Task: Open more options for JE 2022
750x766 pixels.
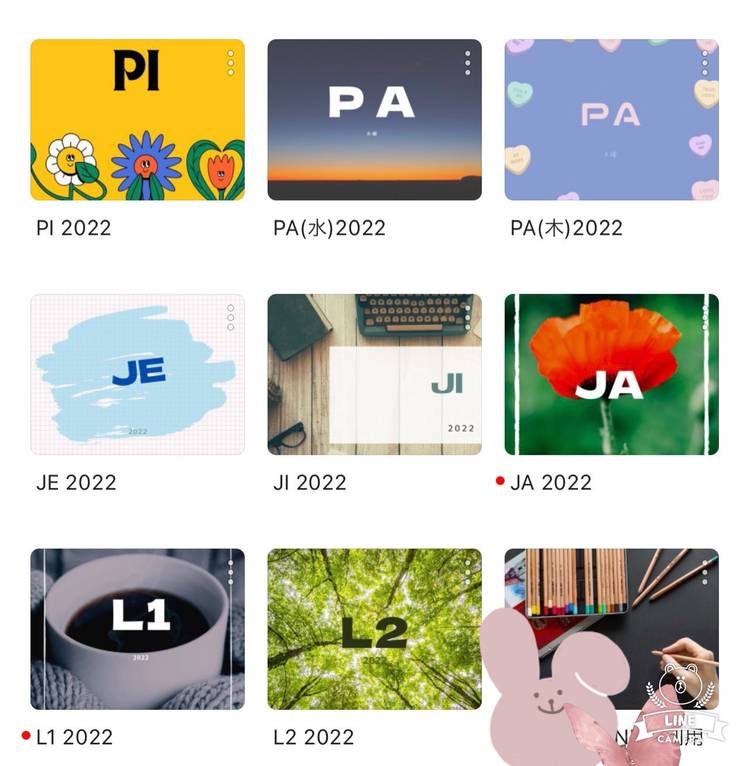Action: [230, 318]
